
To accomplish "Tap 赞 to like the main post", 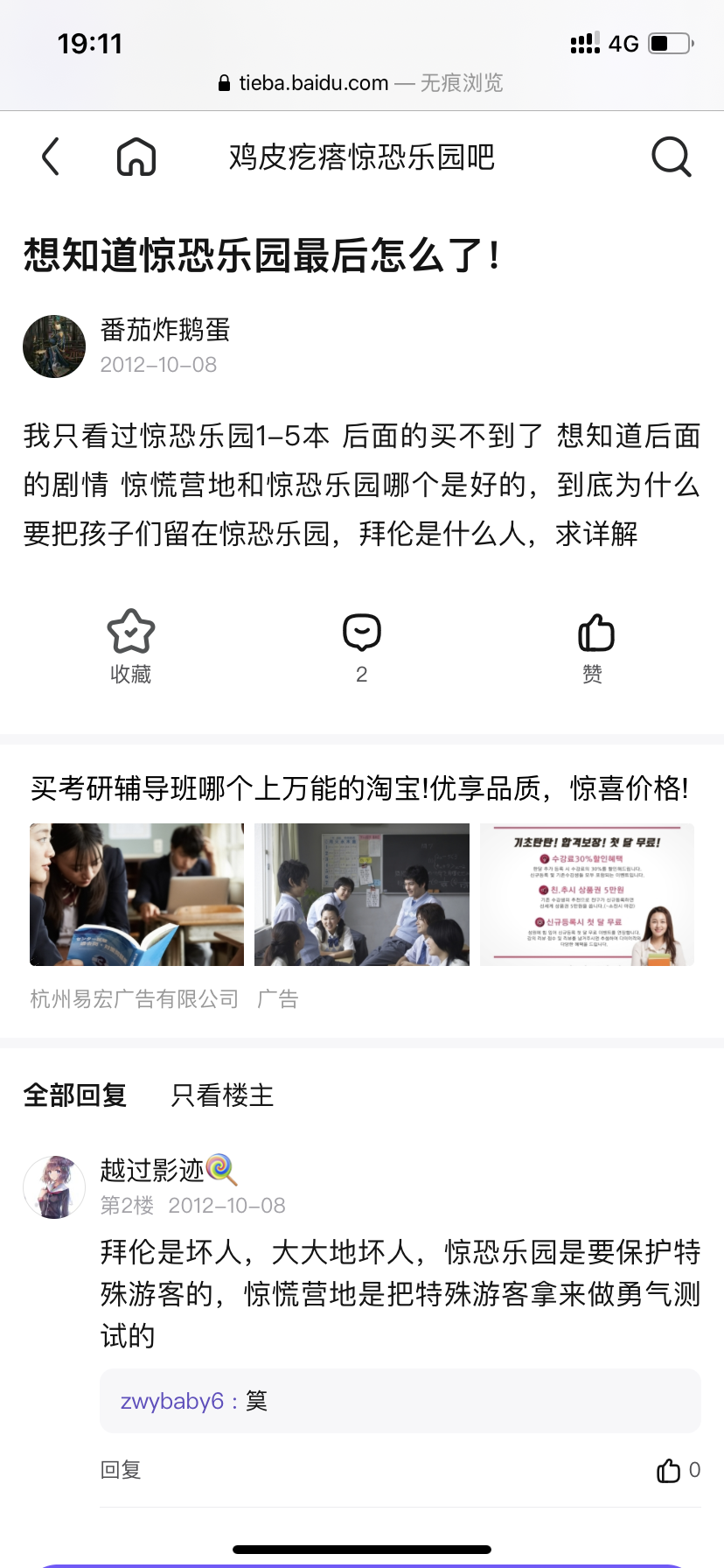I will (x=595, y=647).
